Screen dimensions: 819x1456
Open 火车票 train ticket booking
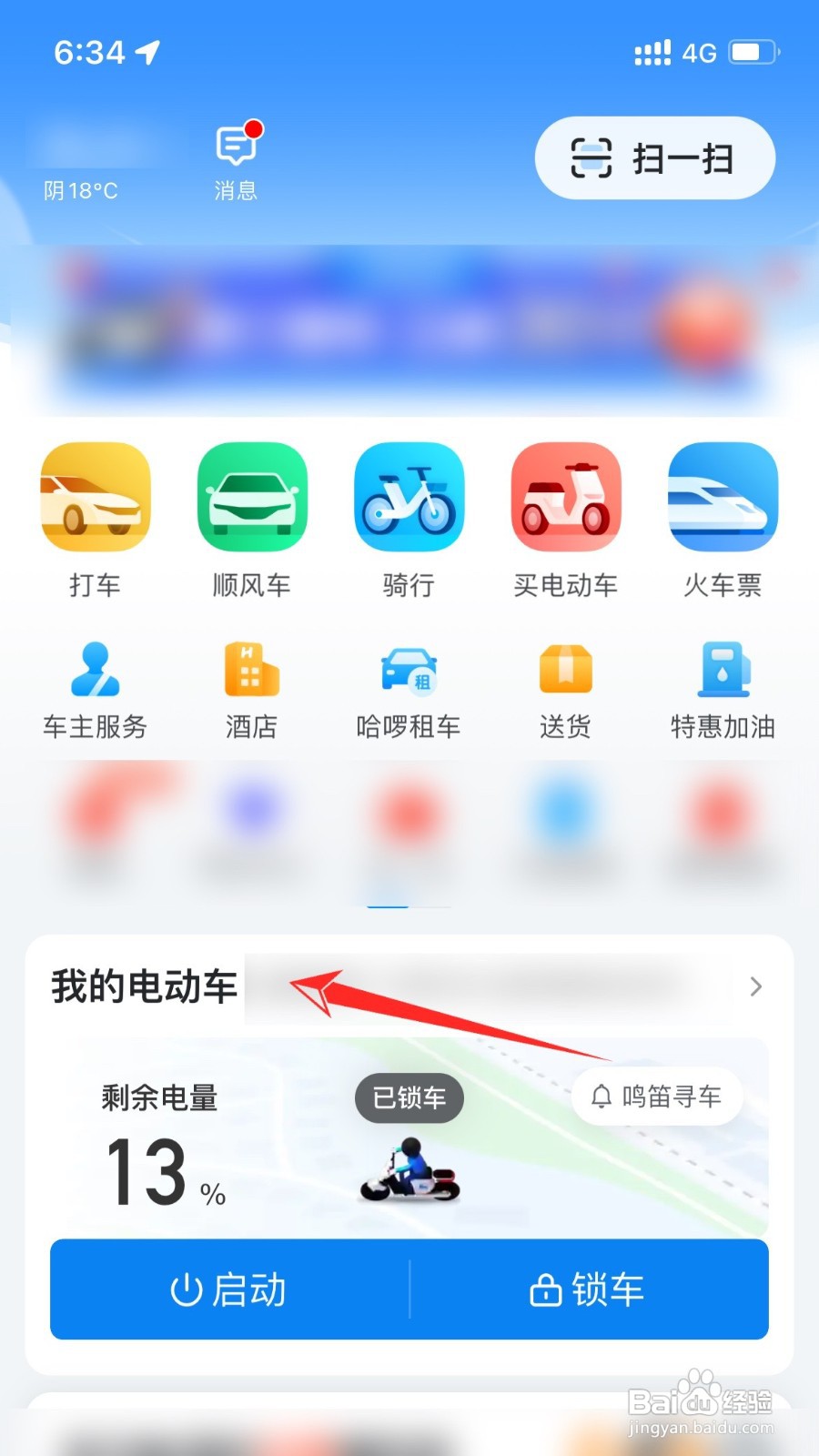723,519
